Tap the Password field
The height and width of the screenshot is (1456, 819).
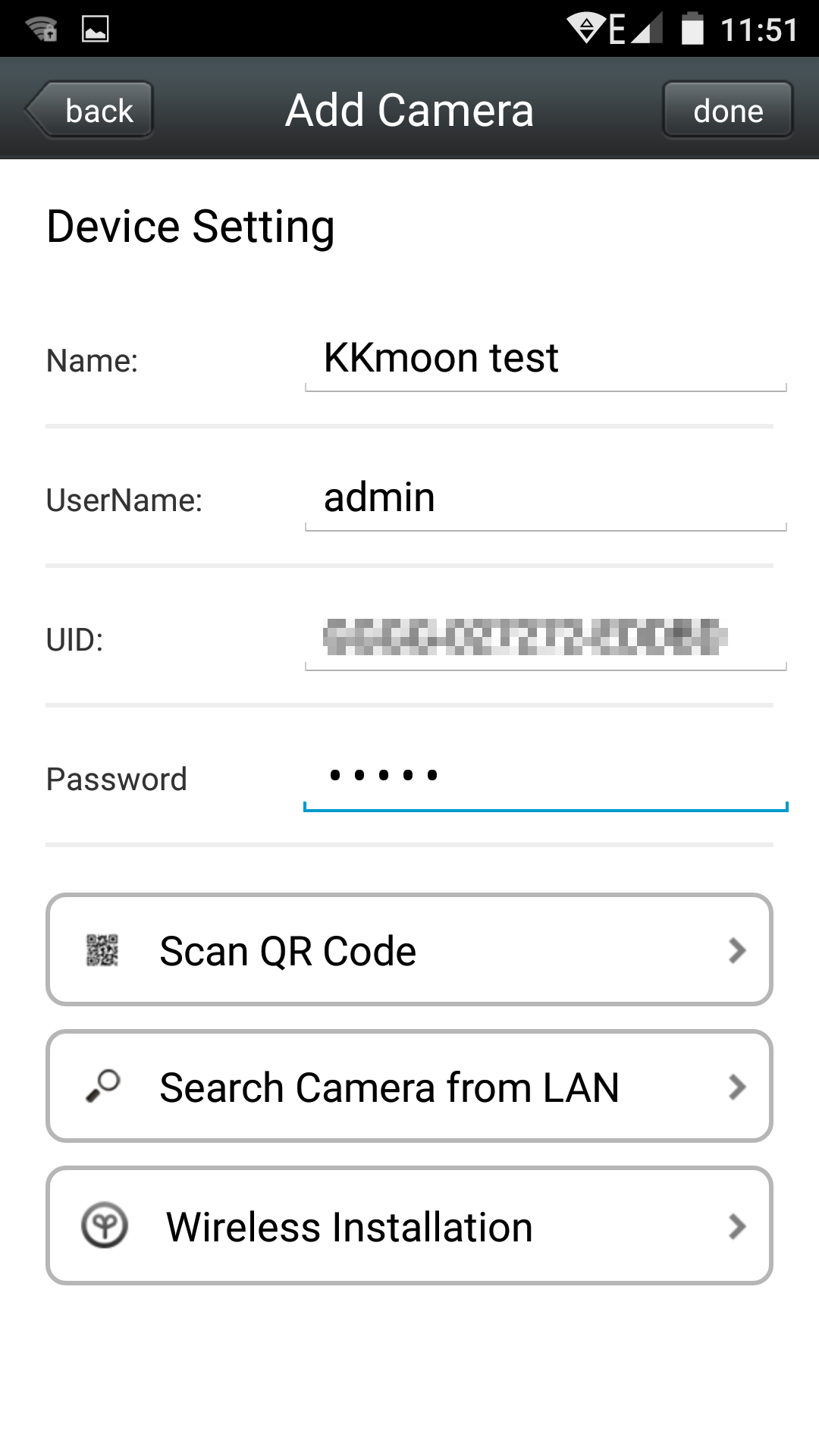pos(544,777)
